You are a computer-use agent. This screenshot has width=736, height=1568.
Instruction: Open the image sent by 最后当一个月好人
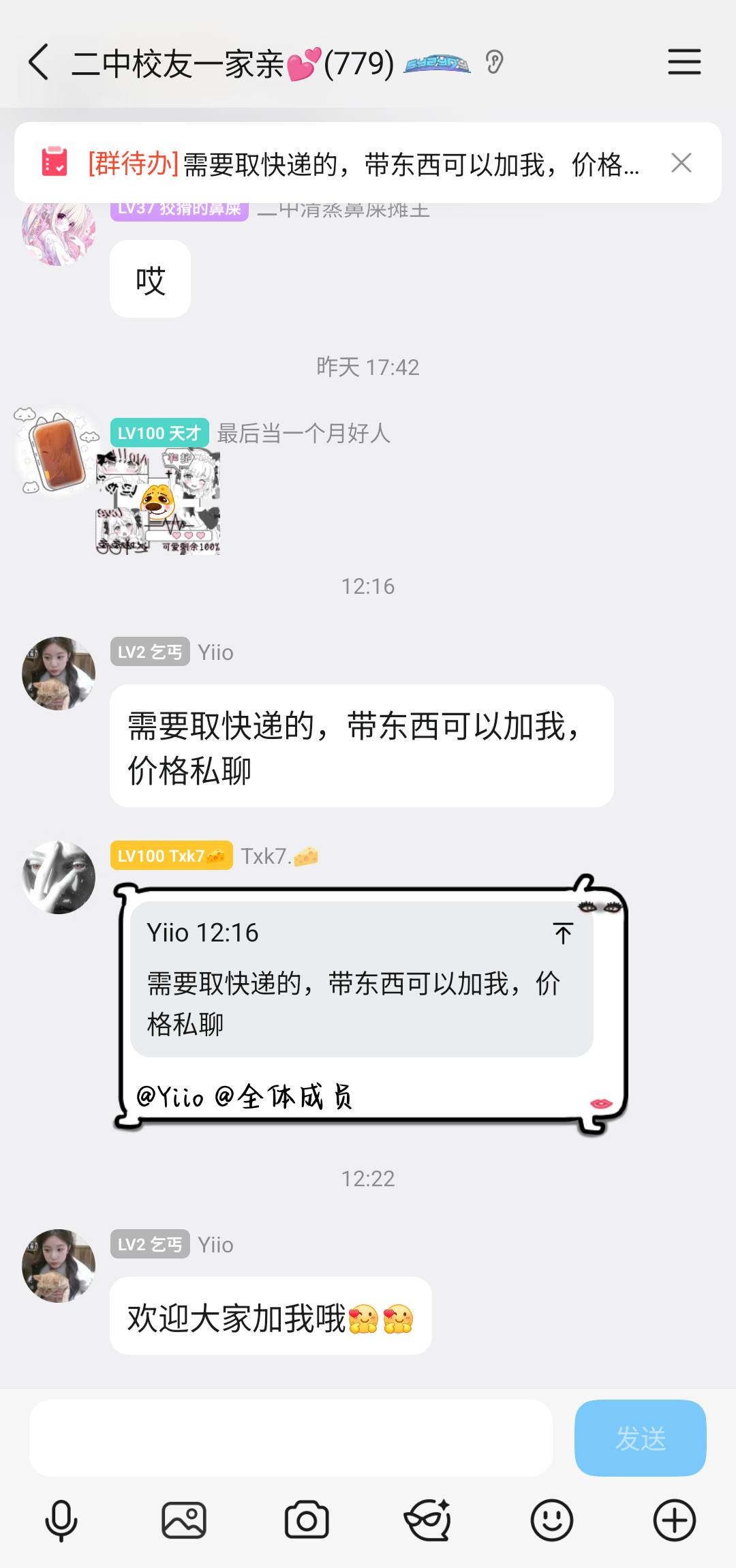pos(159,502)
